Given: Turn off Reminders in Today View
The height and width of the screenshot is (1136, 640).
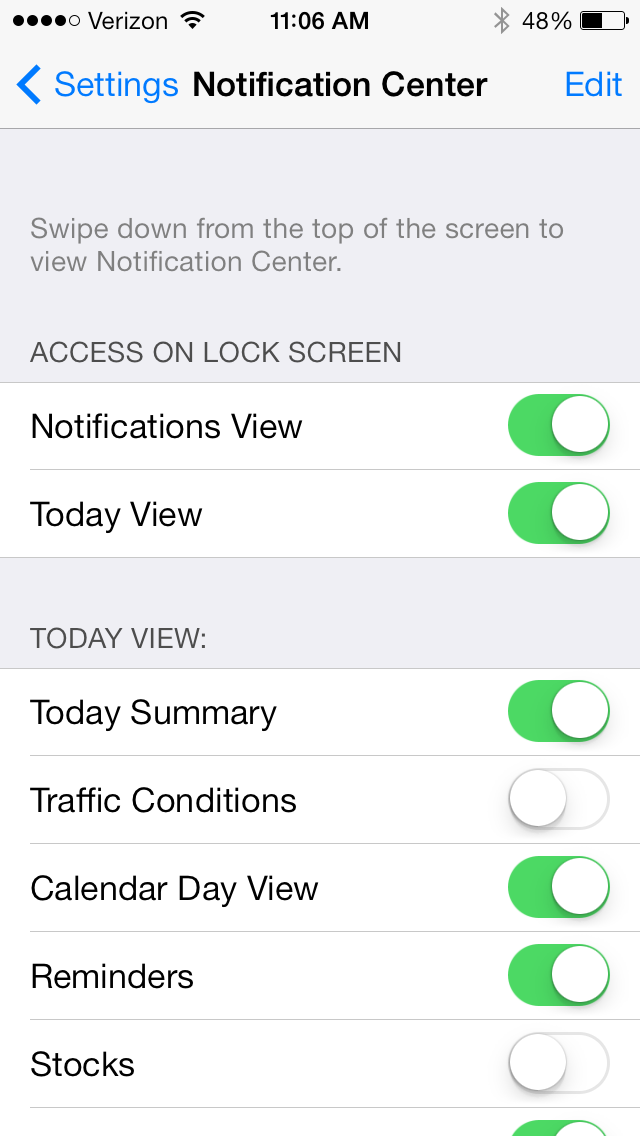Looking at the screenshot, I should pos(558,975).
